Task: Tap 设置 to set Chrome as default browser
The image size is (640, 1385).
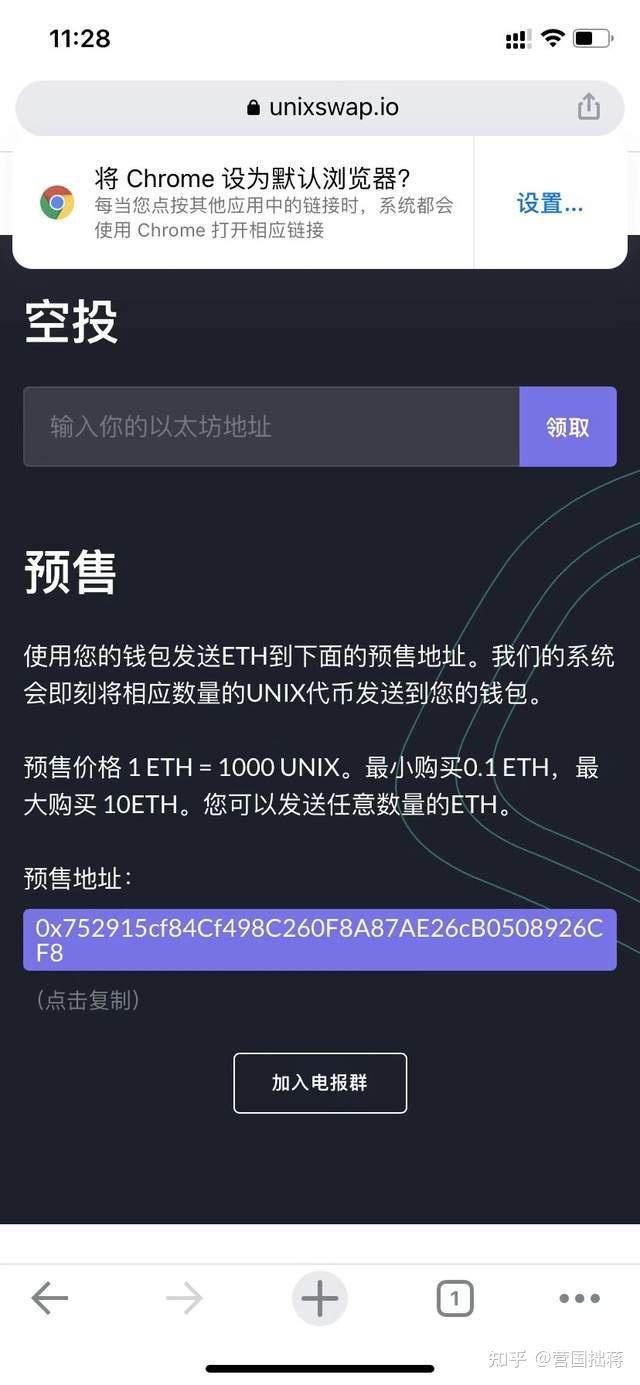Action: [x=549, y=203]
